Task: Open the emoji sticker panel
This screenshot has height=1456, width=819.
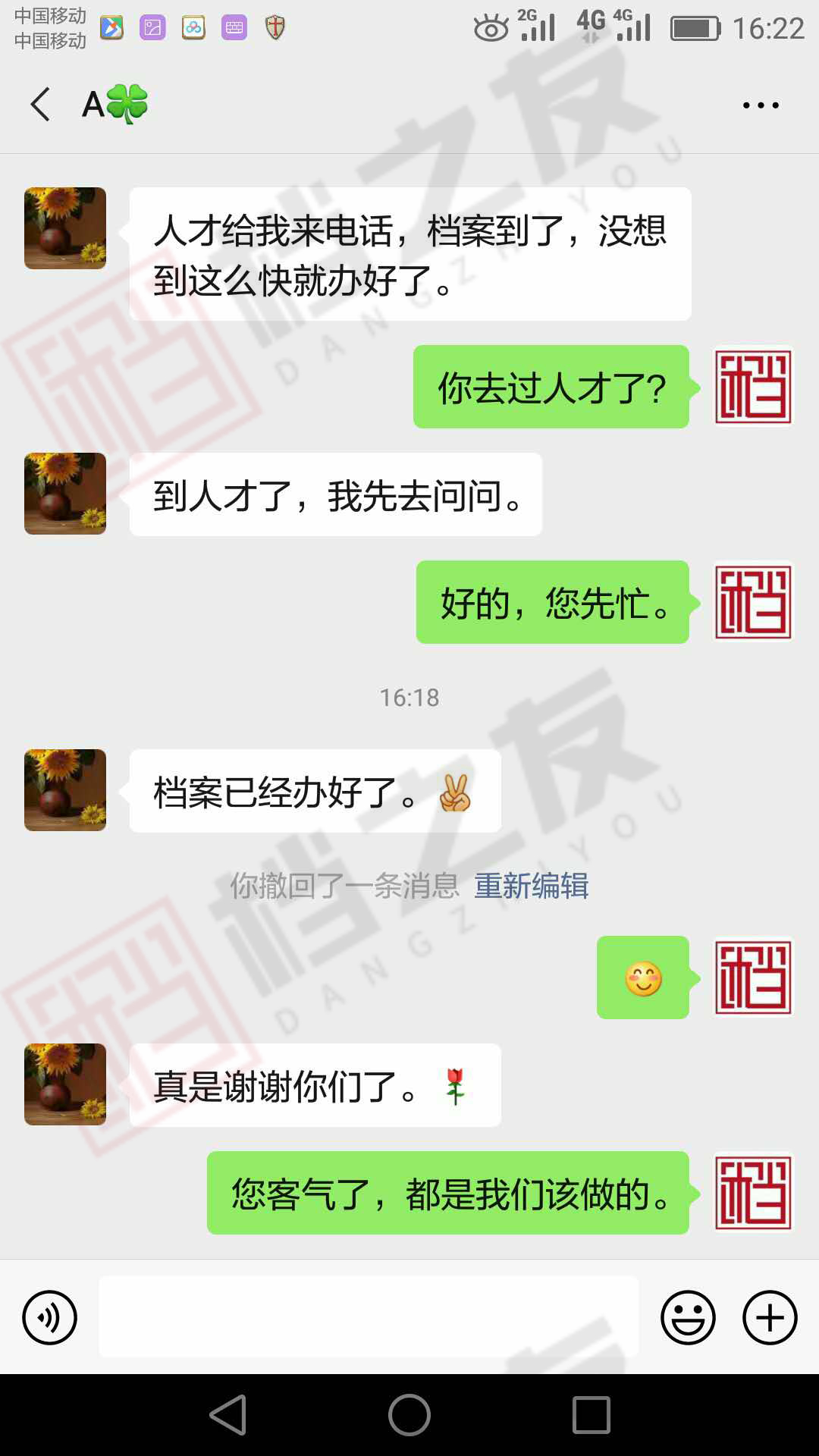Action: (688, 1317)
